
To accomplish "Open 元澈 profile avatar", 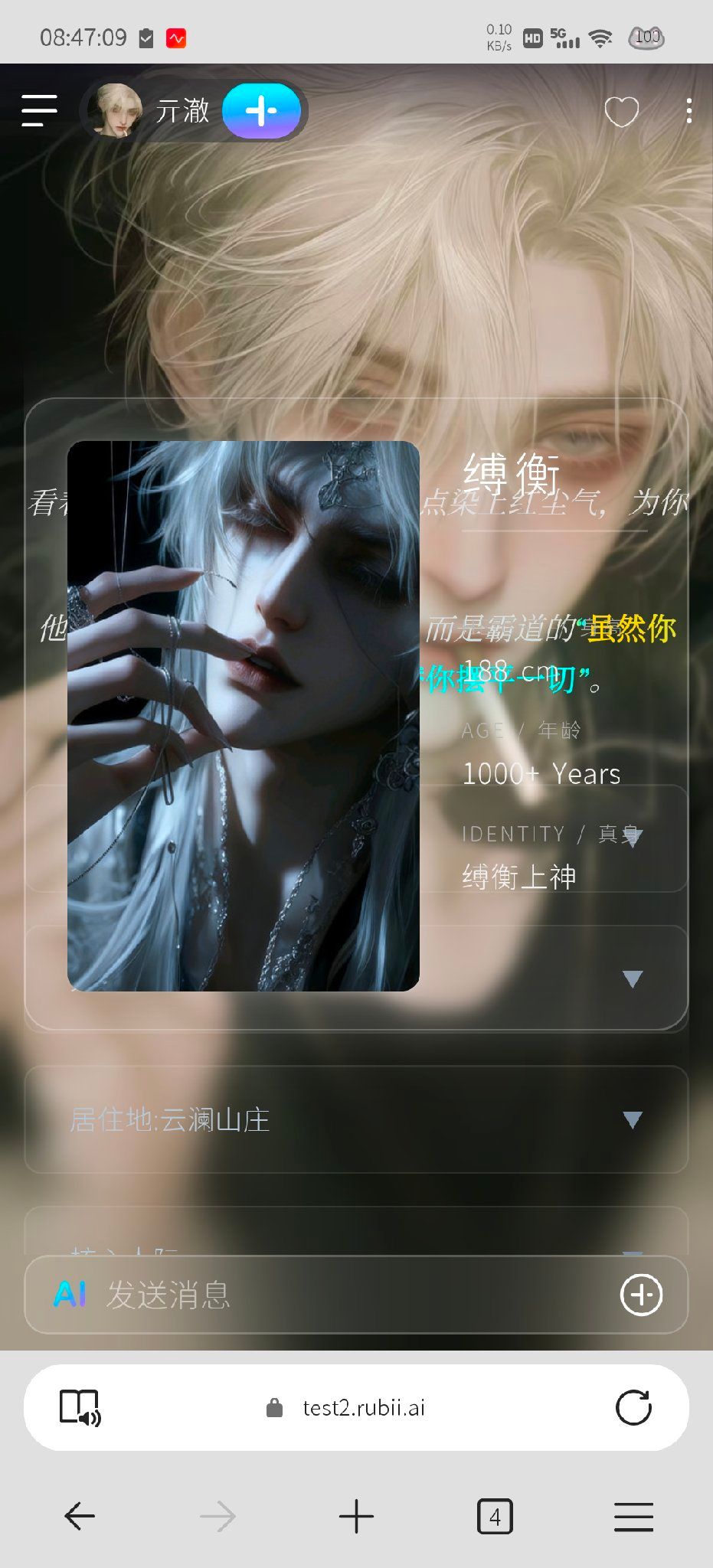I will [115, 111].
